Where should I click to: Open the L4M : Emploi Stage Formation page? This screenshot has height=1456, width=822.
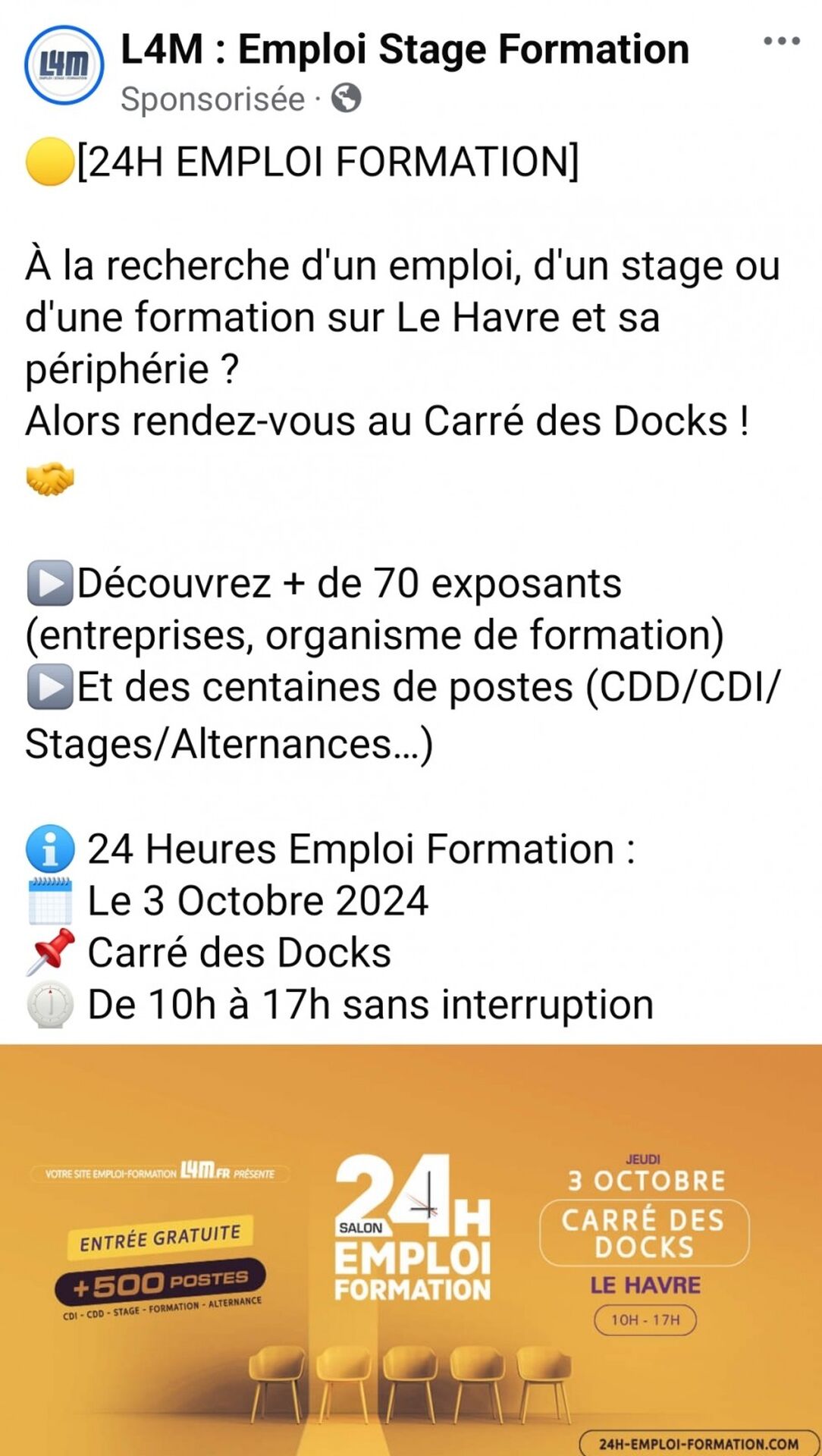click(x=404, y=50)
